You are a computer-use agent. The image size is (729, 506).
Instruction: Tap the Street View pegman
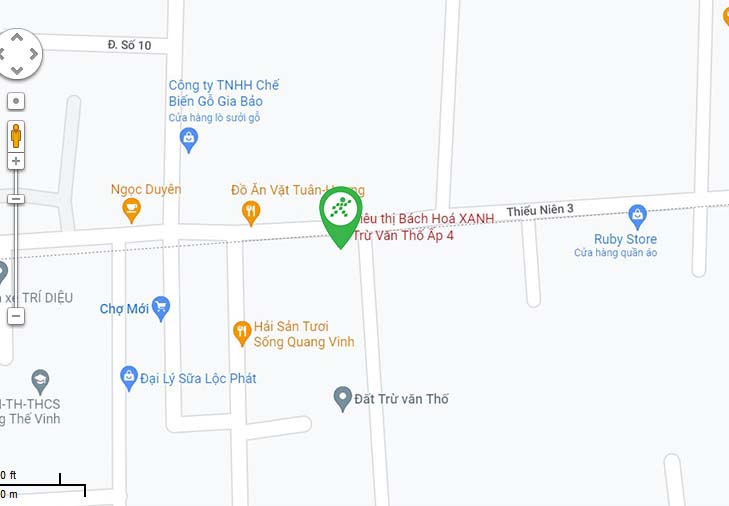(16, 135)
